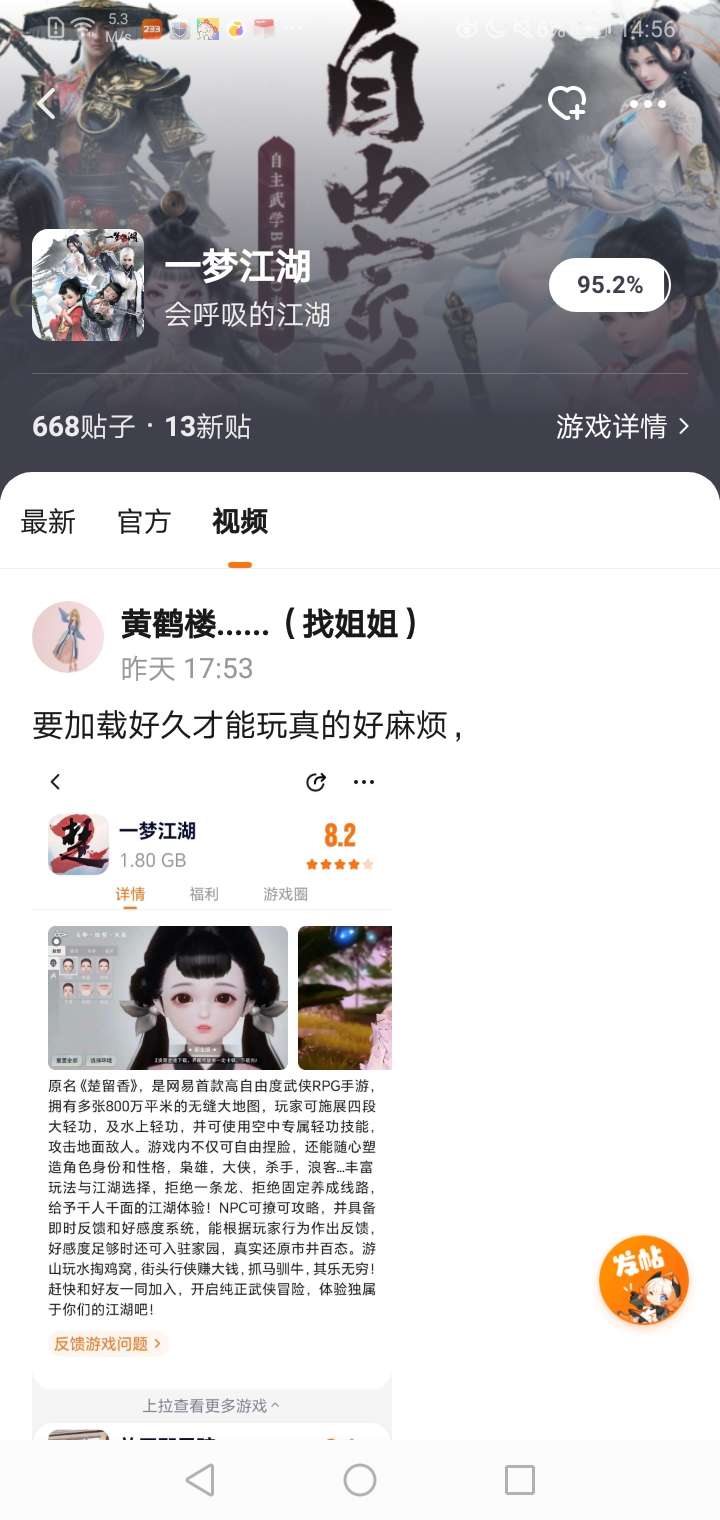This screenshot has width=720, height=1520.
Task: Switch to the 最新 tab
Action: [x=48, y=522]
